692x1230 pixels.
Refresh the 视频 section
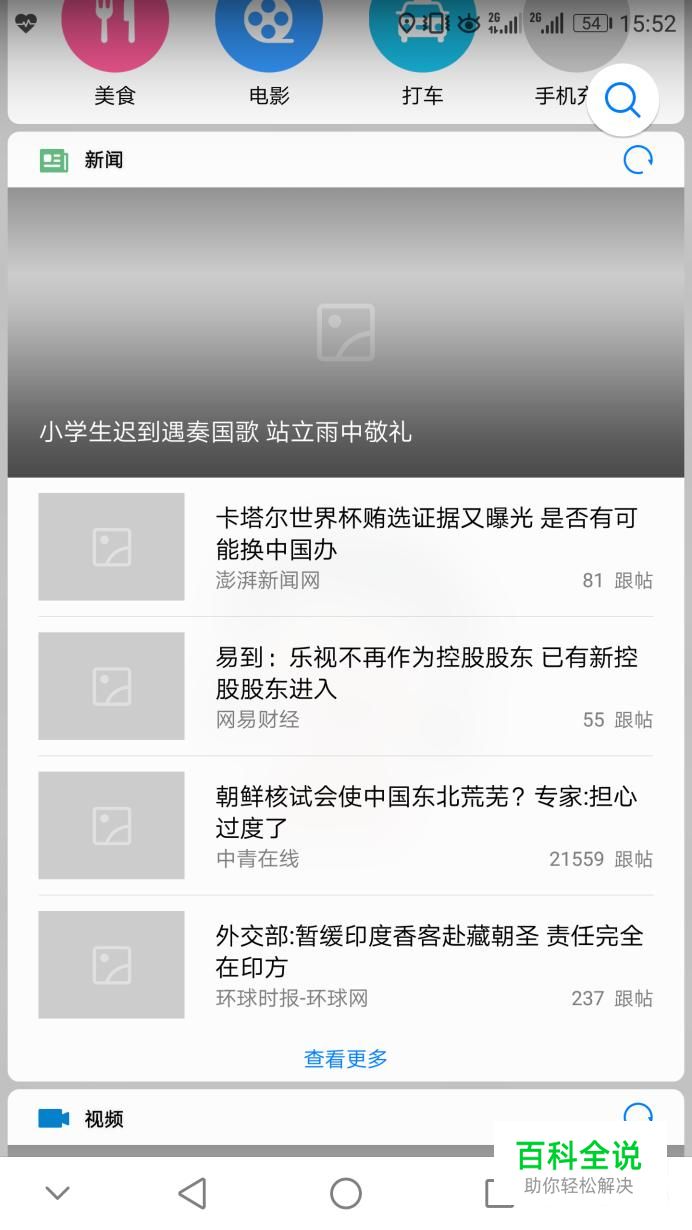coord(638,1116)
